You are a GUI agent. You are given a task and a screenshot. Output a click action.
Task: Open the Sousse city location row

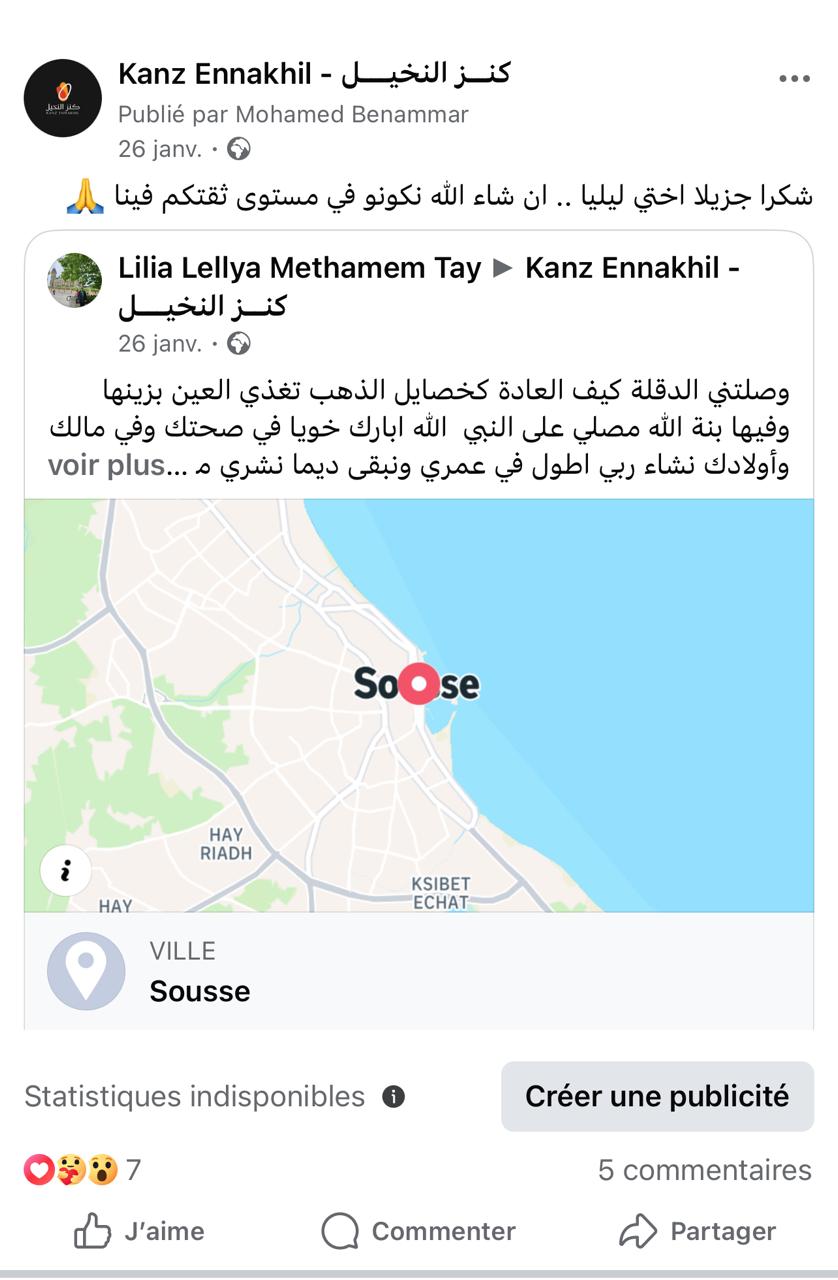pos(418,972)
